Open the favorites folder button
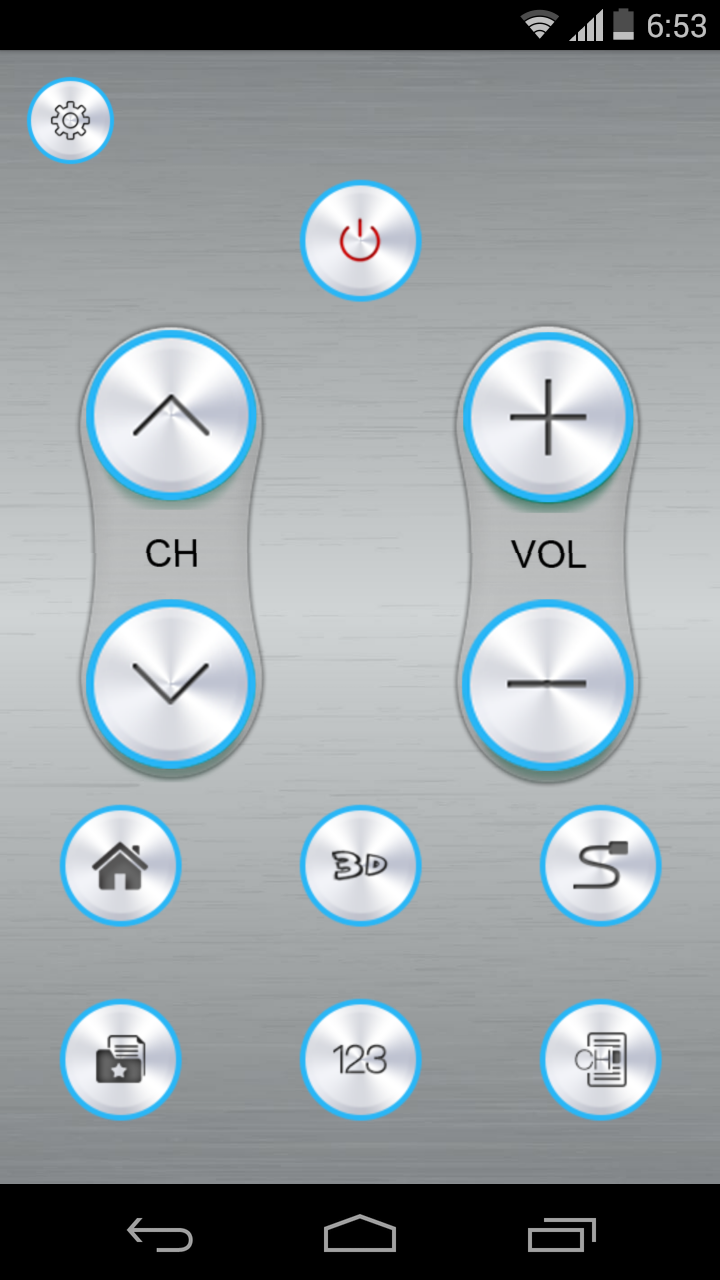720x1280 pixels. (121, 1059)
